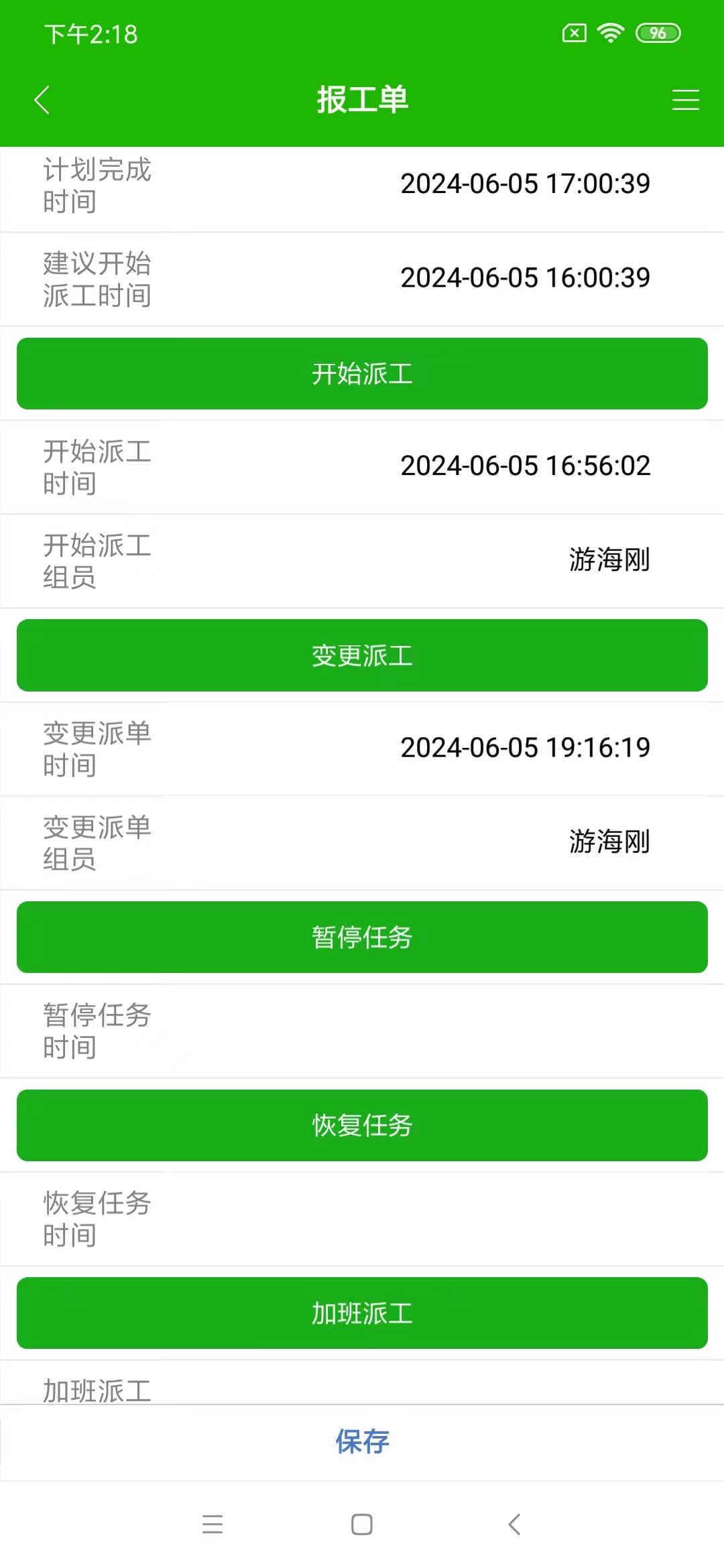Select the 变更派工 button
Viewport: 724px width, 1568px height.
(362, 655)
